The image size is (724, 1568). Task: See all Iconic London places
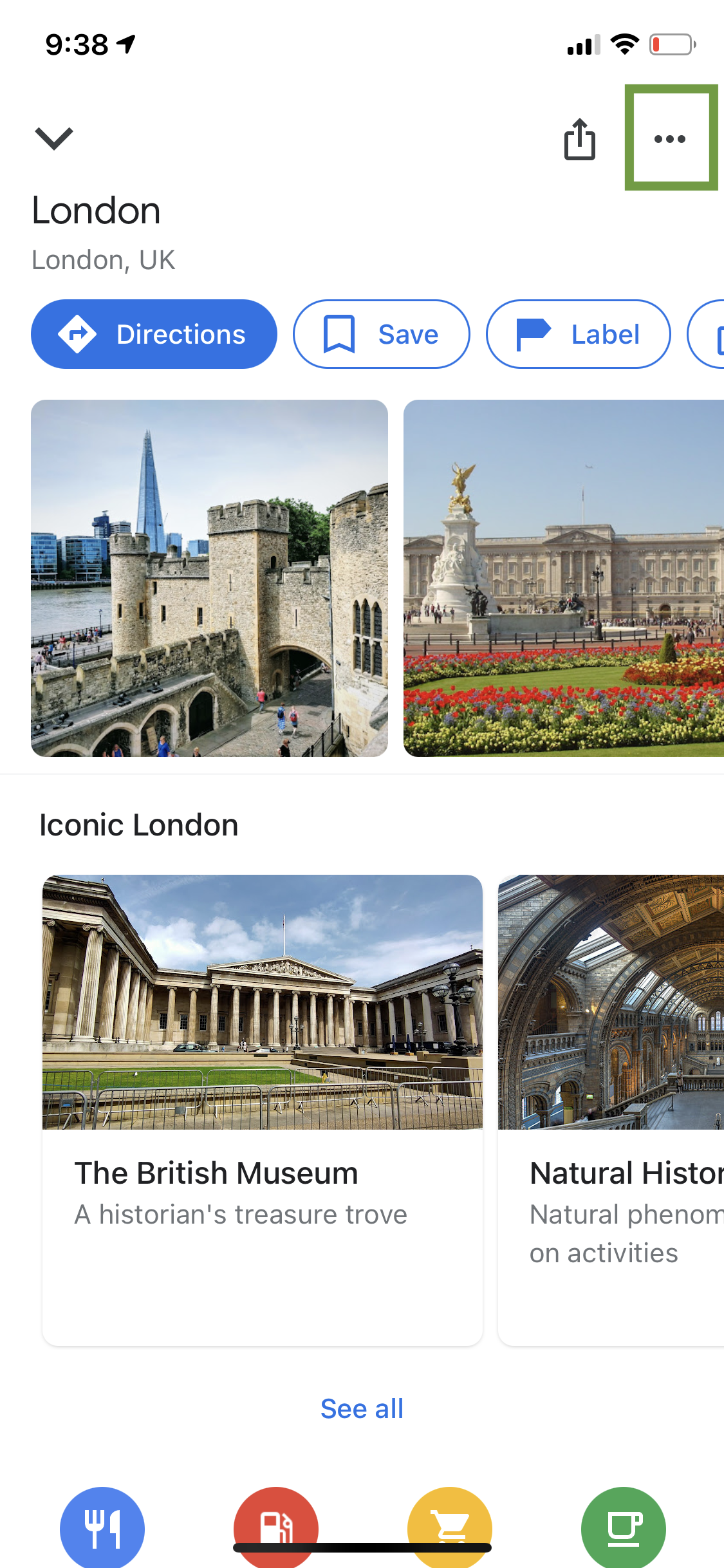point(362,1409)
